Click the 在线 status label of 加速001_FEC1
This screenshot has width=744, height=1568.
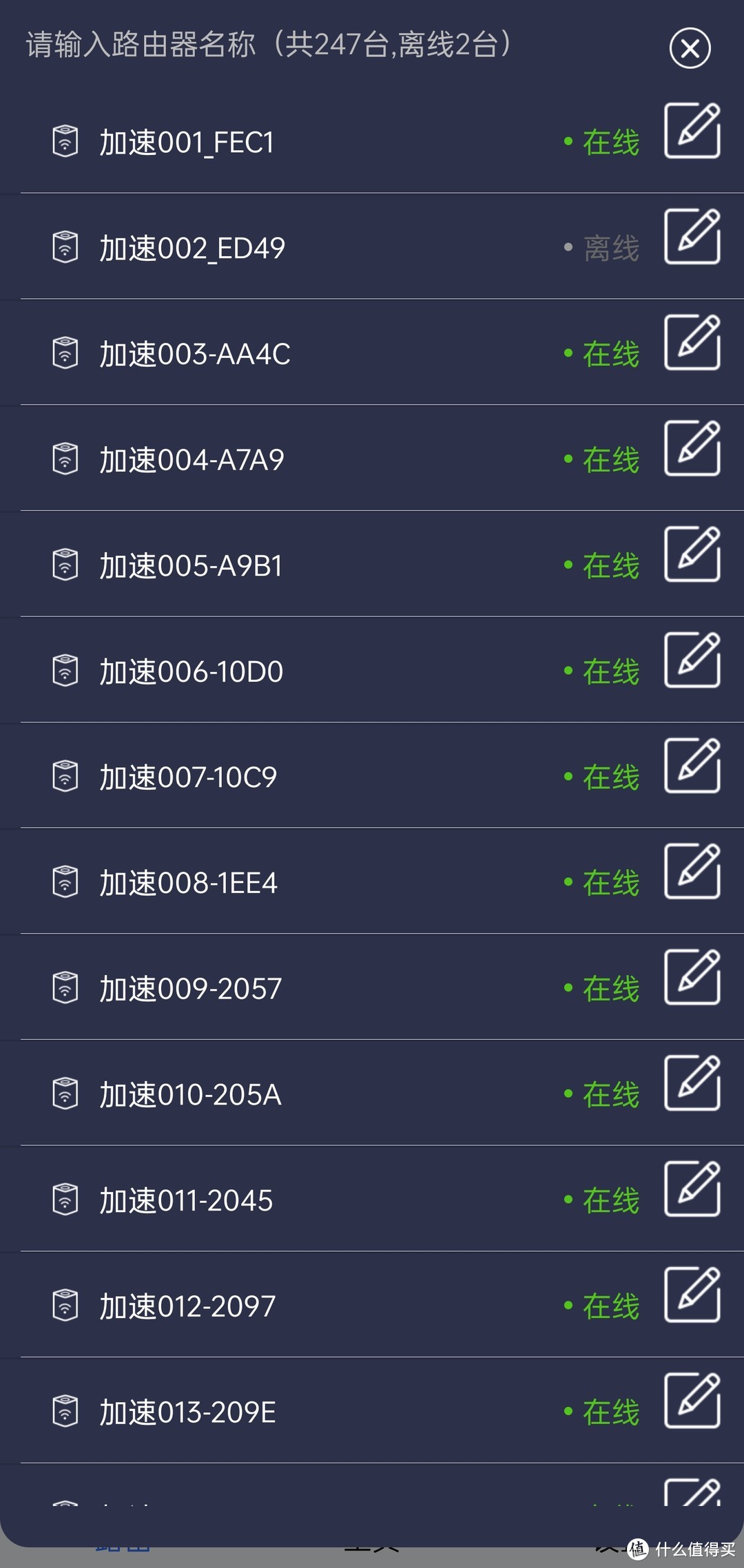click(x=610, y=143)
